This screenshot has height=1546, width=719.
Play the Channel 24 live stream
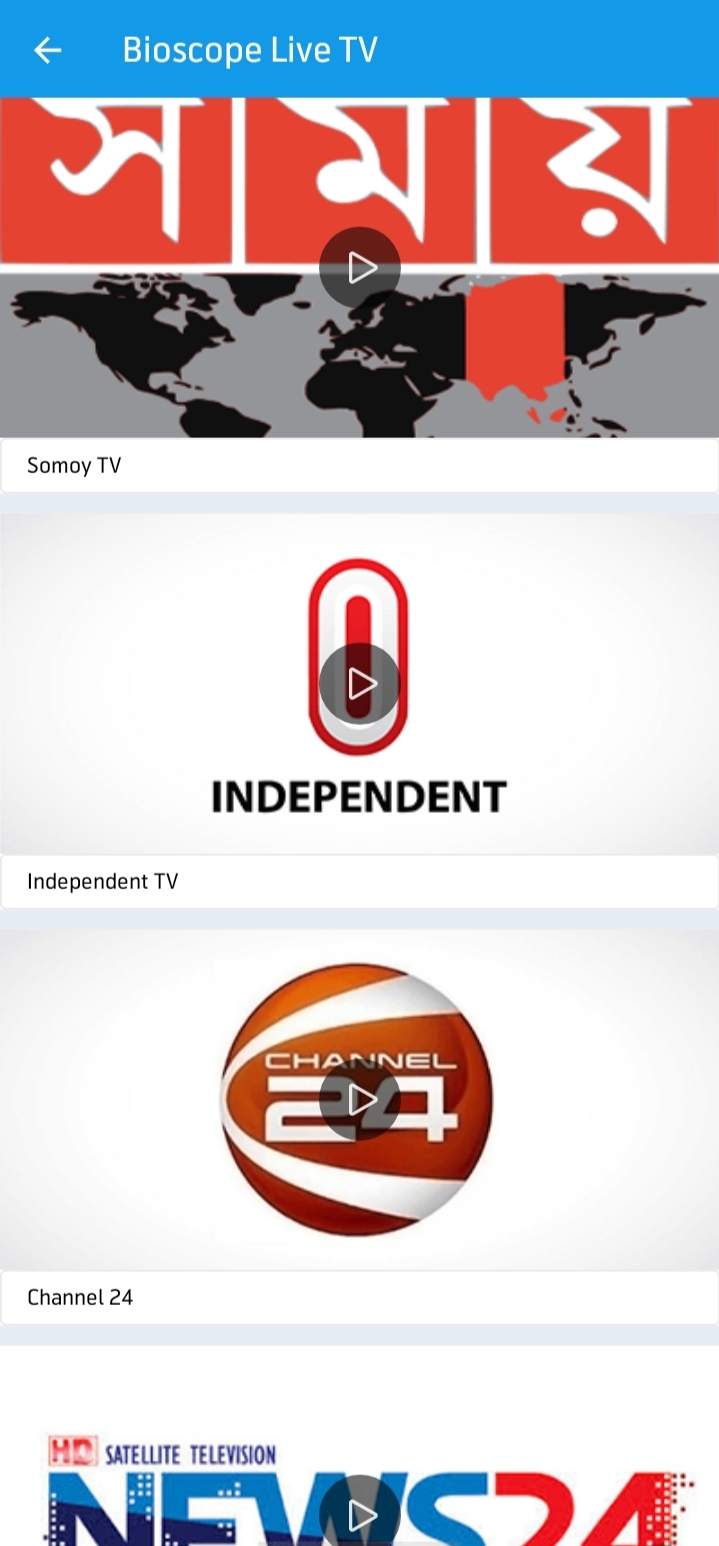pos(360,1100)
